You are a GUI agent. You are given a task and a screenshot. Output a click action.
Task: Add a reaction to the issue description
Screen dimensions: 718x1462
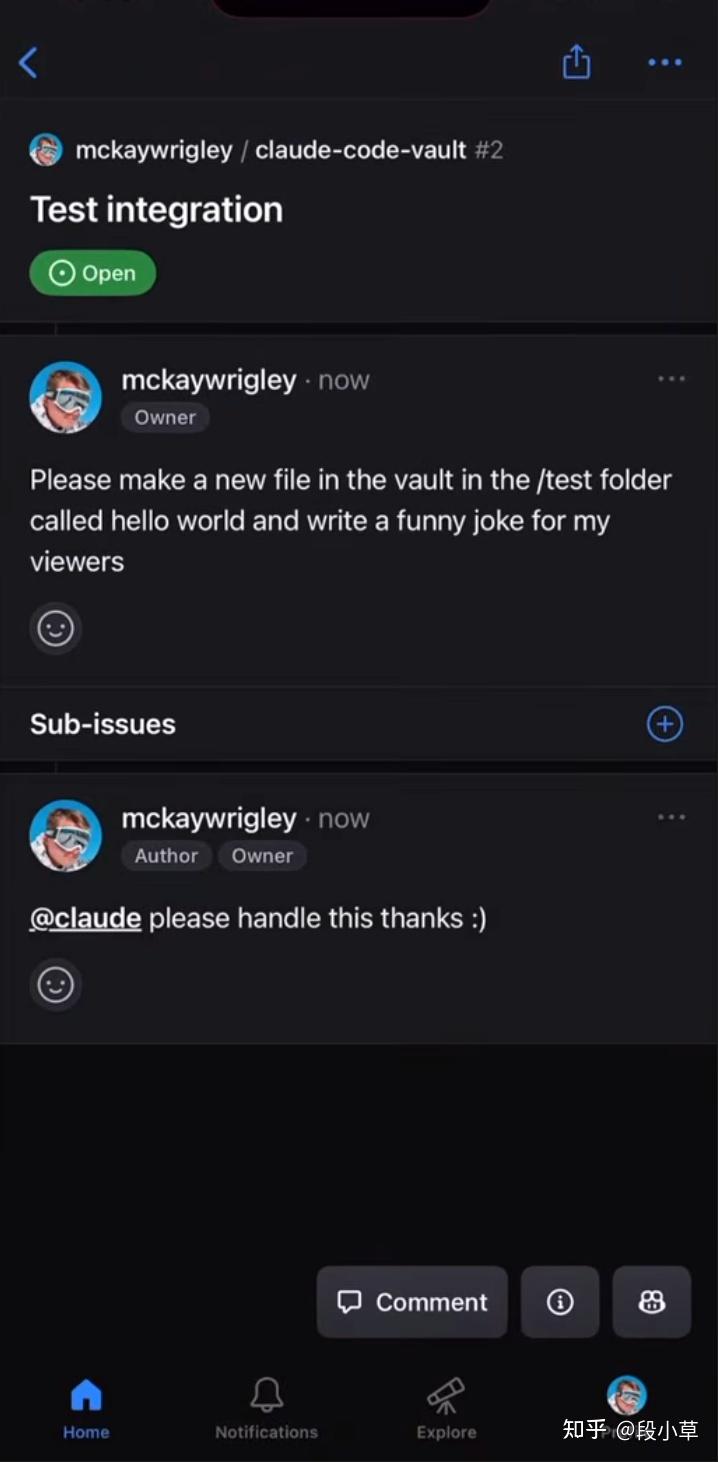coord(55,629)
